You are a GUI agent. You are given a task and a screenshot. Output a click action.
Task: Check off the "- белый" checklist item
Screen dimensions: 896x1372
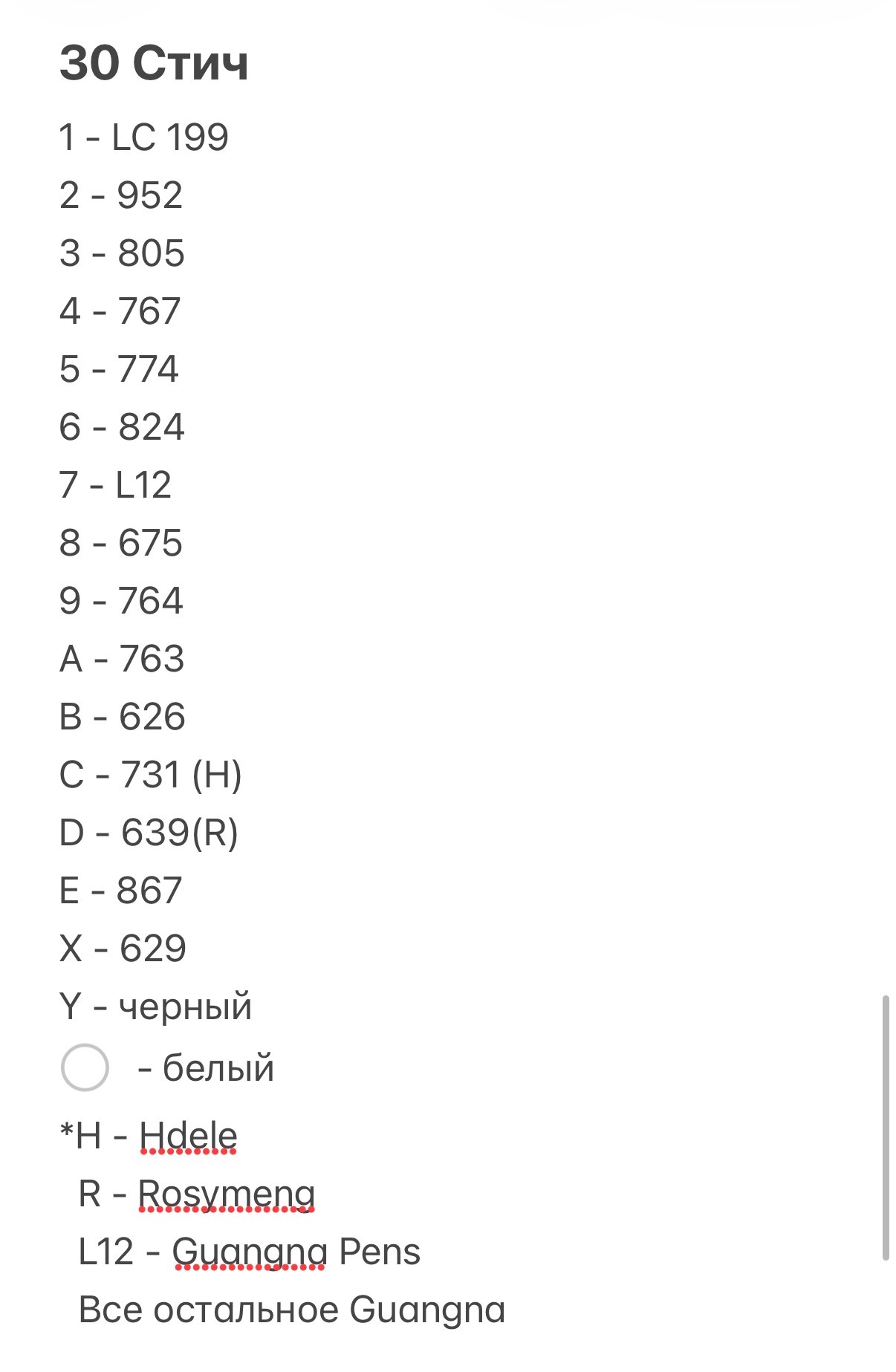[x=85, y=1067]
